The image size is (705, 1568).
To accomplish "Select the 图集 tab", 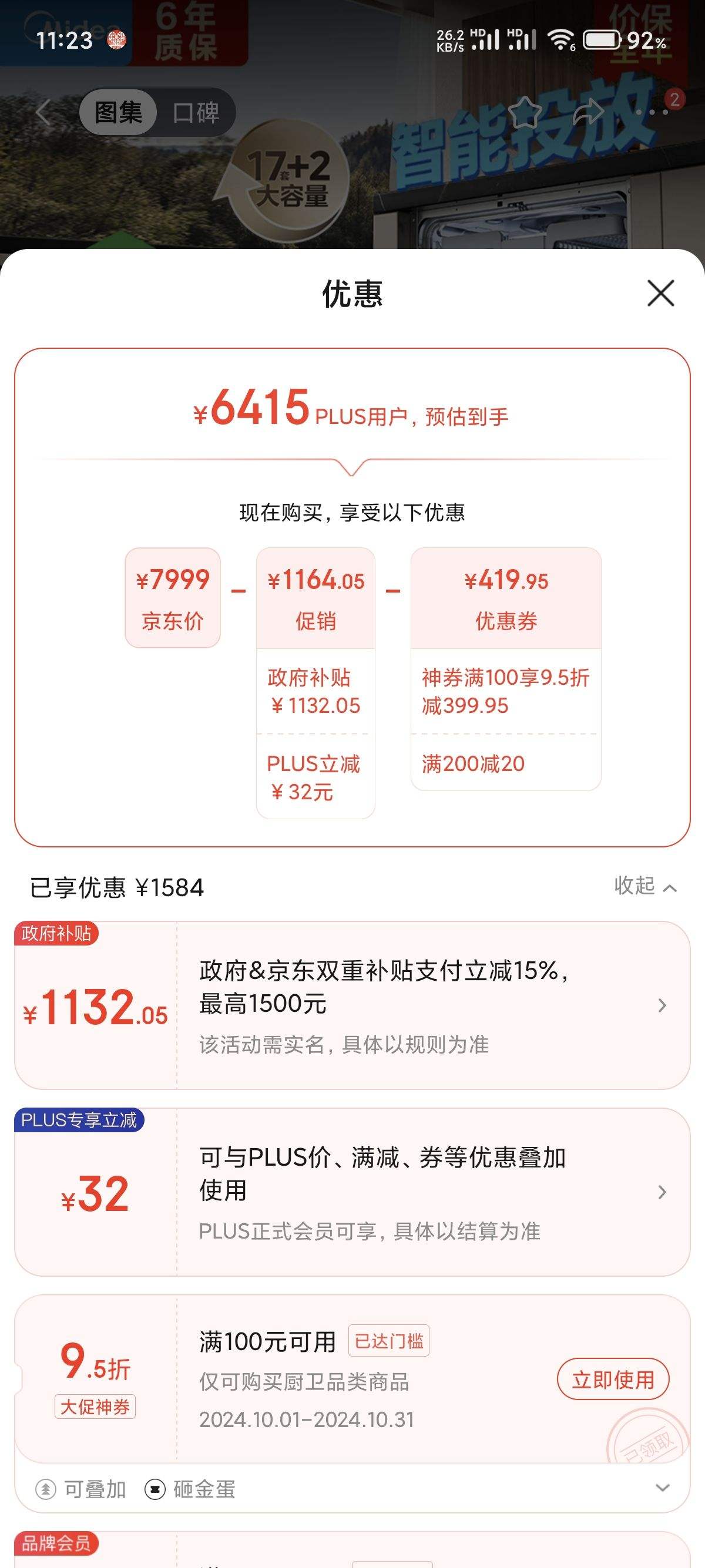I will click(120, 112).
